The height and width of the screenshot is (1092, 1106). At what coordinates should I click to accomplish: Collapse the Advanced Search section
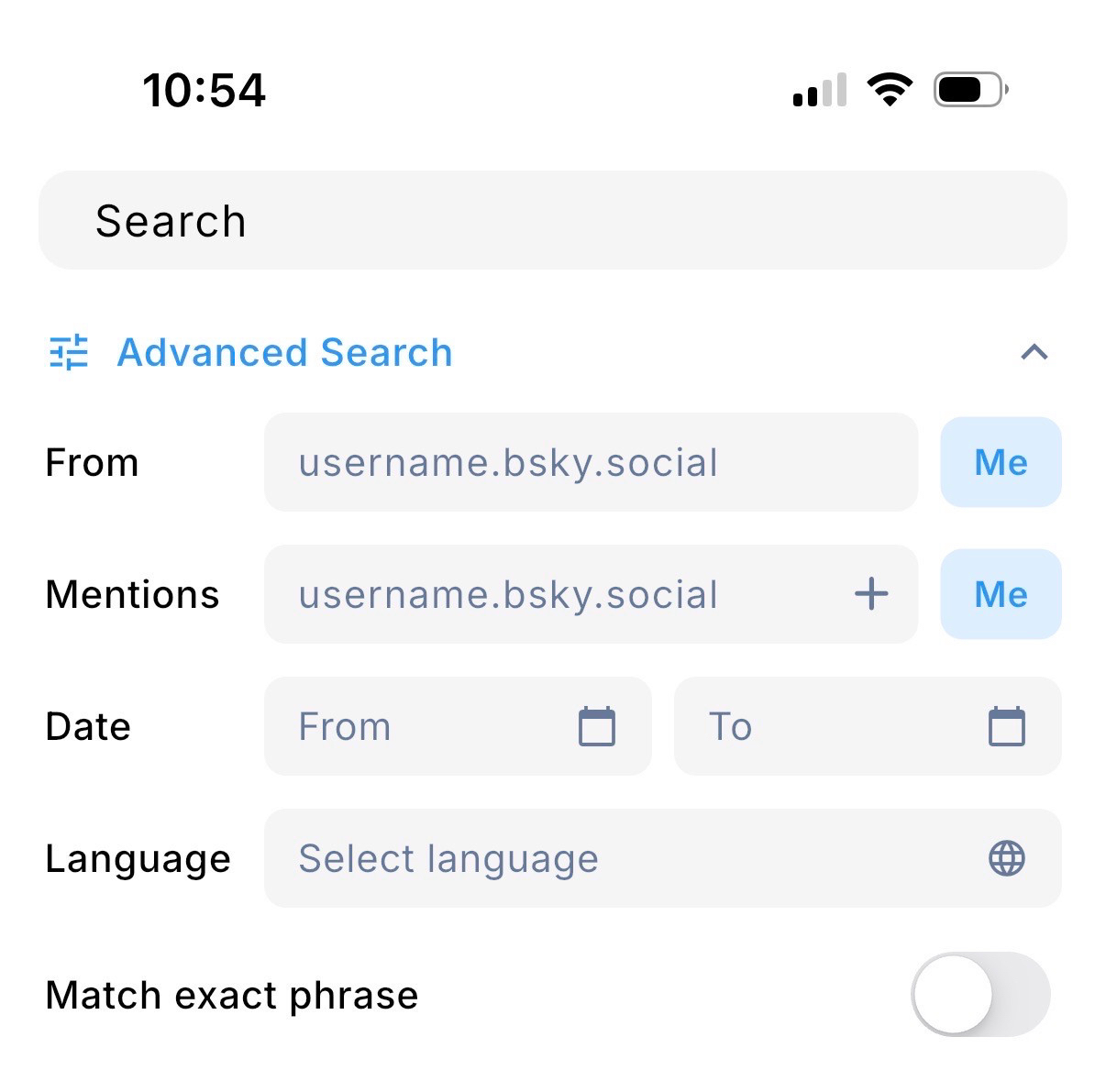[1034, 353]
